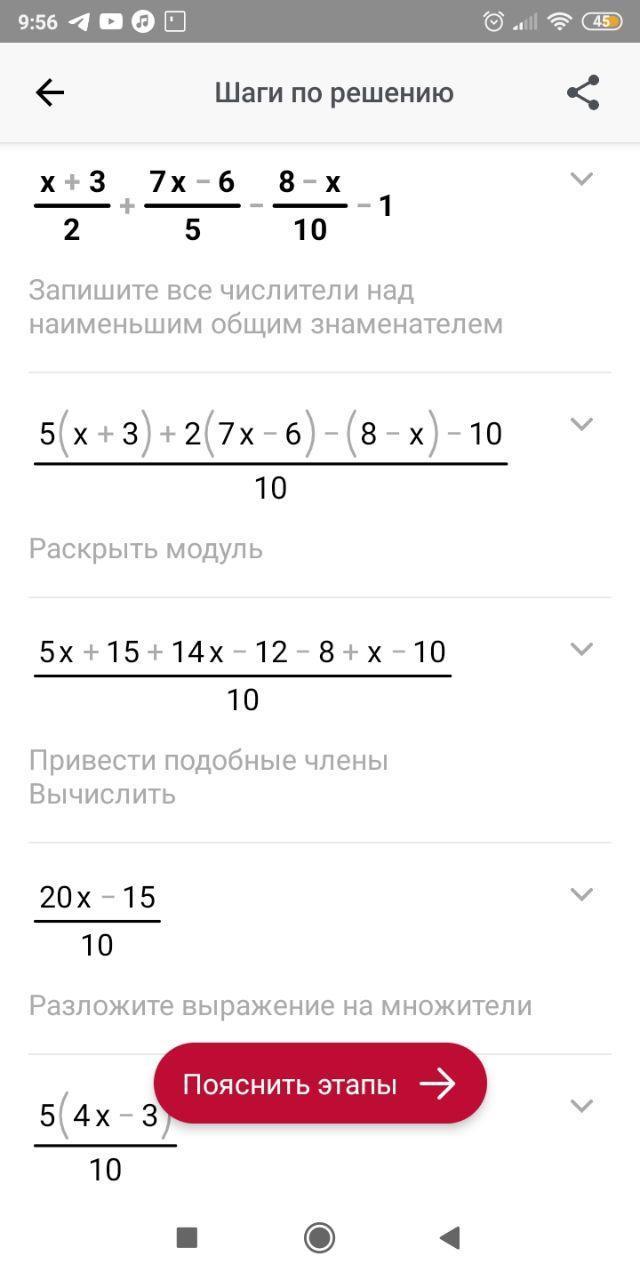Expand the step with common denominator numerator
This screenshot has width=640, height=1280.
click(581, 424)
